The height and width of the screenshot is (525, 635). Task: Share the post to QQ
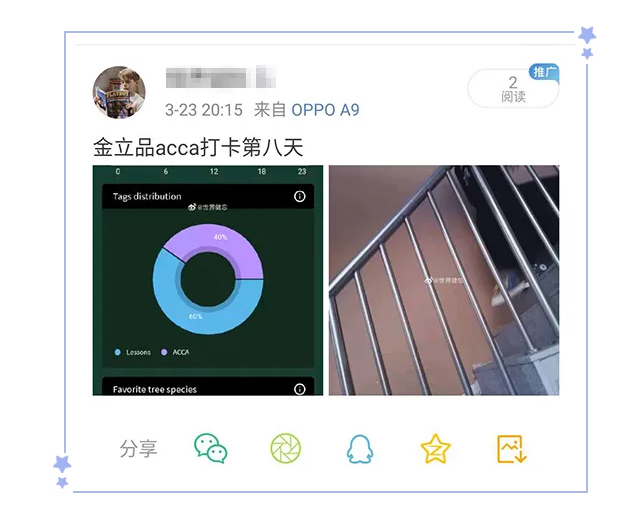(360, 449)
